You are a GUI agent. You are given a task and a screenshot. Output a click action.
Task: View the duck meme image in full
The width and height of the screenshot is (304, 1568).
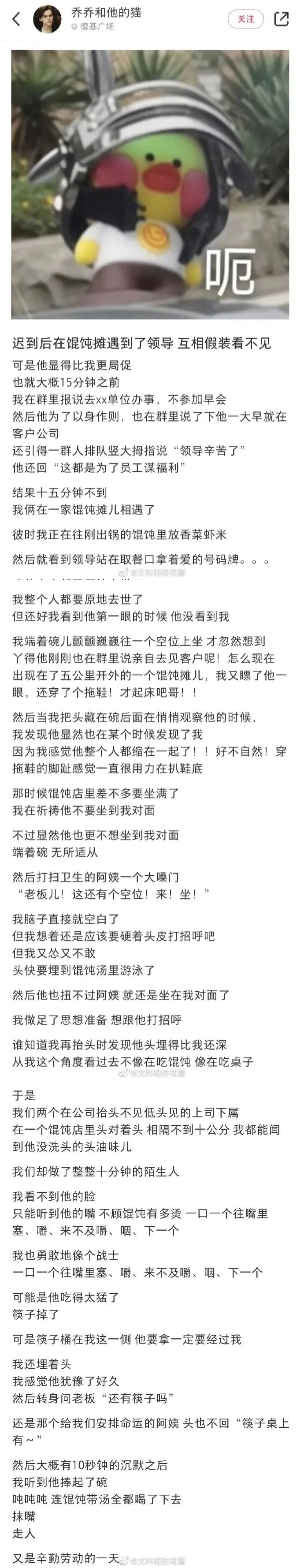(x=149, y=184)
